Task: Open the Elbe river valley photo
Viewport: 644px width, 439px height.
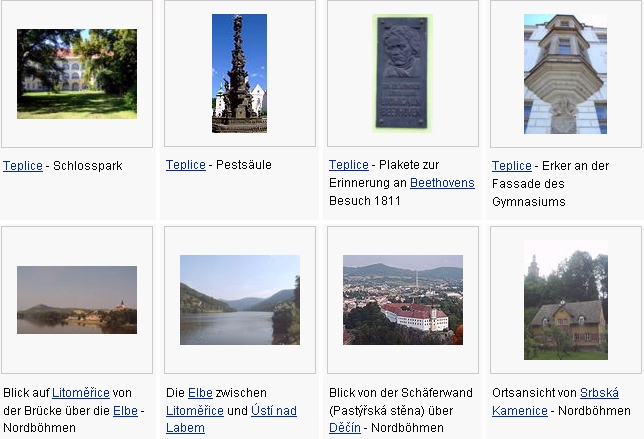Action: tap(239, 299)
